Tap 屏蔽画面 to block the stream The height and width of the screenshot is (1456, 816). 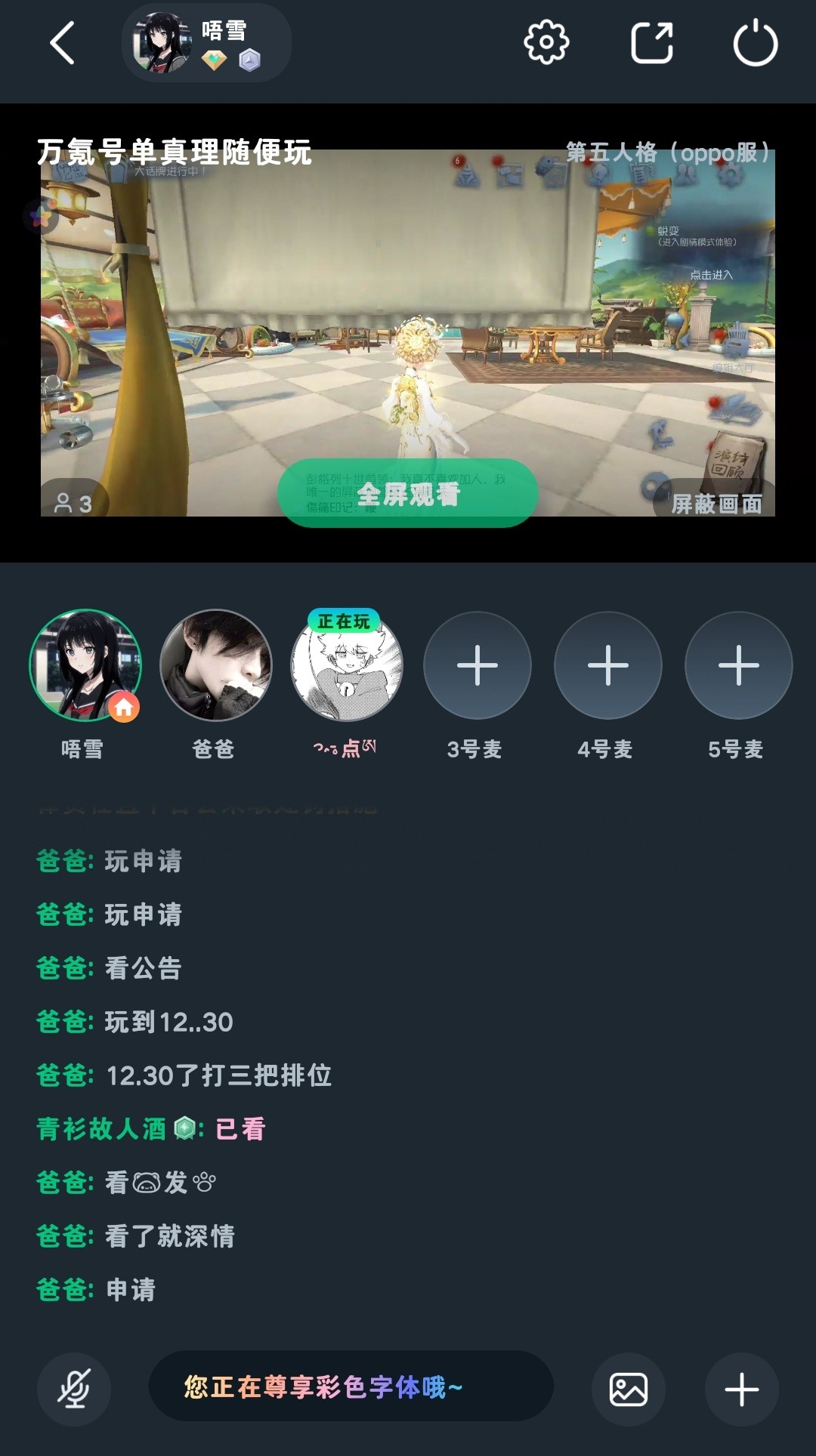coord(716,503)
